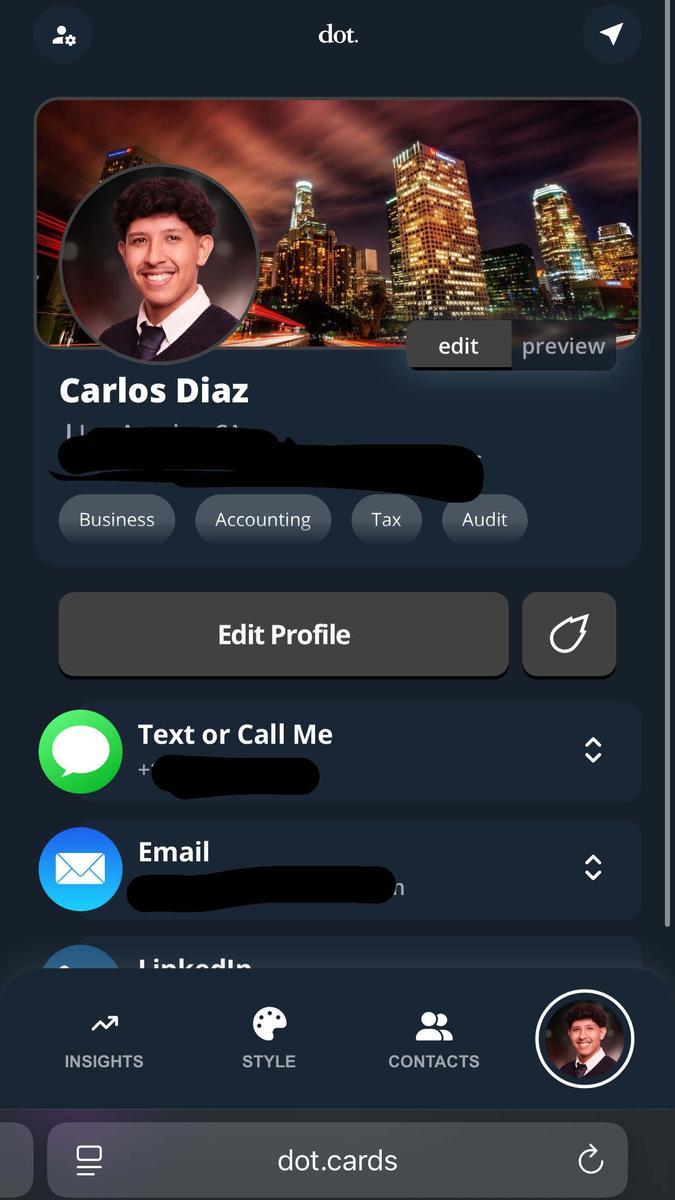
Task: Switch to the Style tab
Action: point(269,1040)
